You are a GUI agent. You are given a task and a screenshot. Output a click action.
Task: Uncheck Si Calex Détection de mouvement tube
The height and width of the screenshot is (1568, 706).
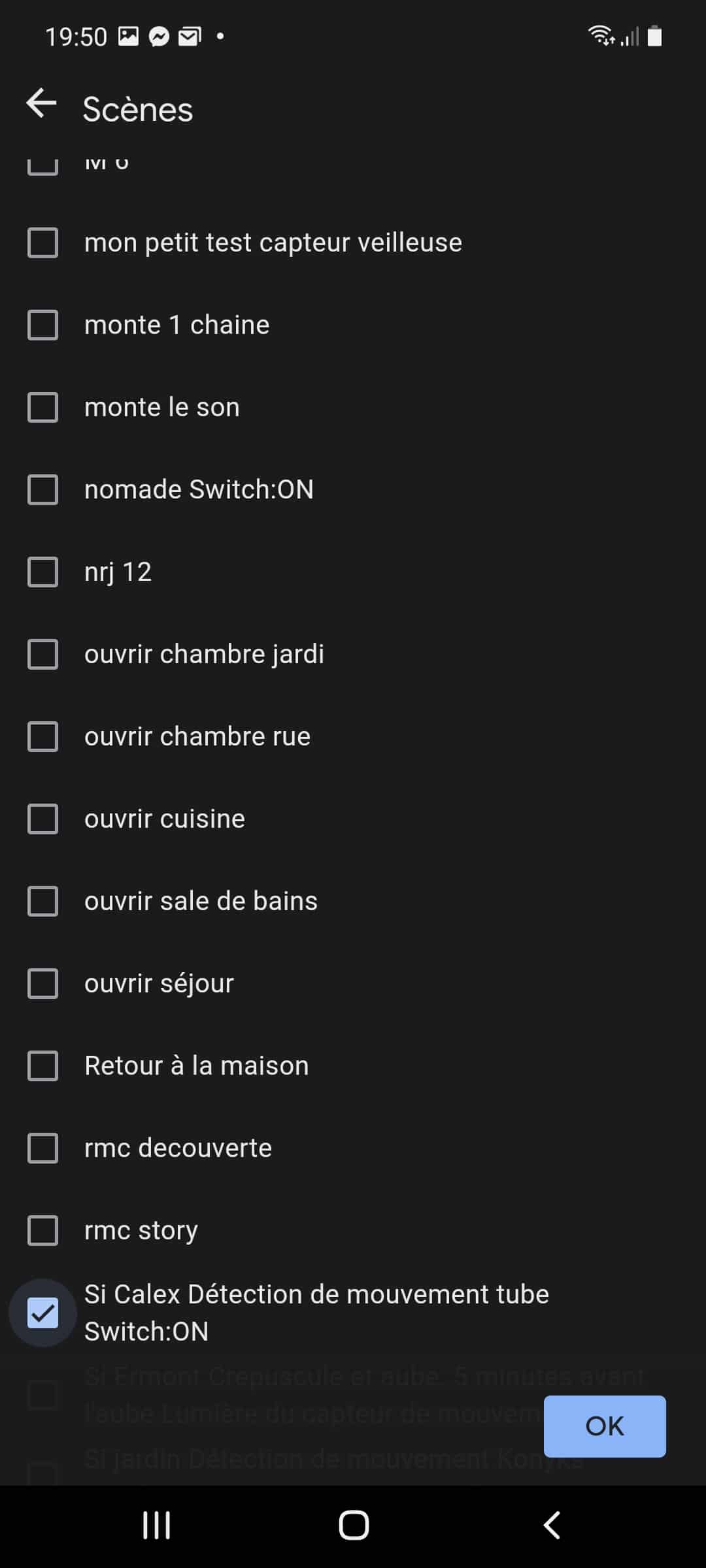click(x=42, y=1313)
